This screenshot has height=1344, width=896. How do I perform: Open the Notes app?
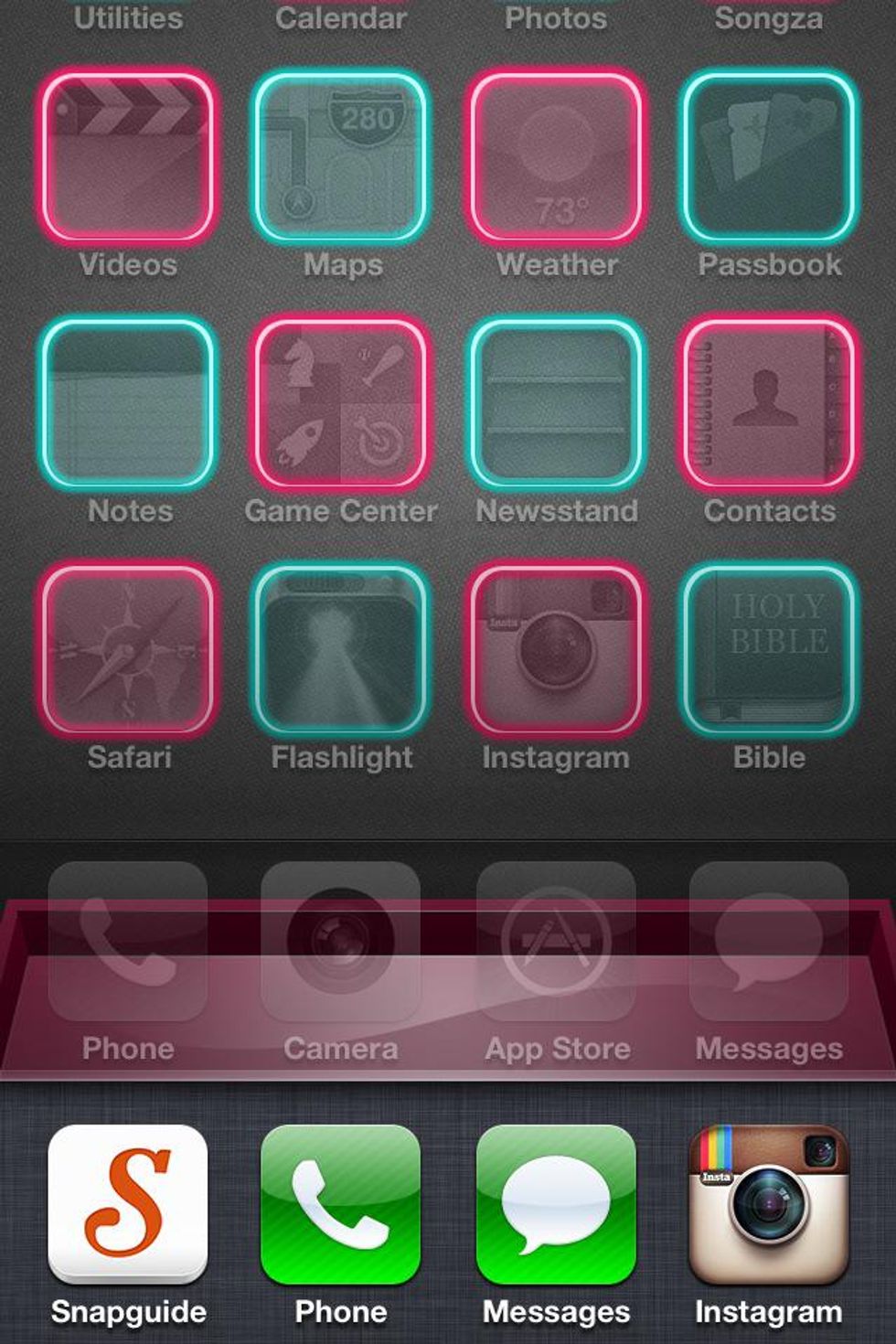pyautogui.click(x=128, y=403)
